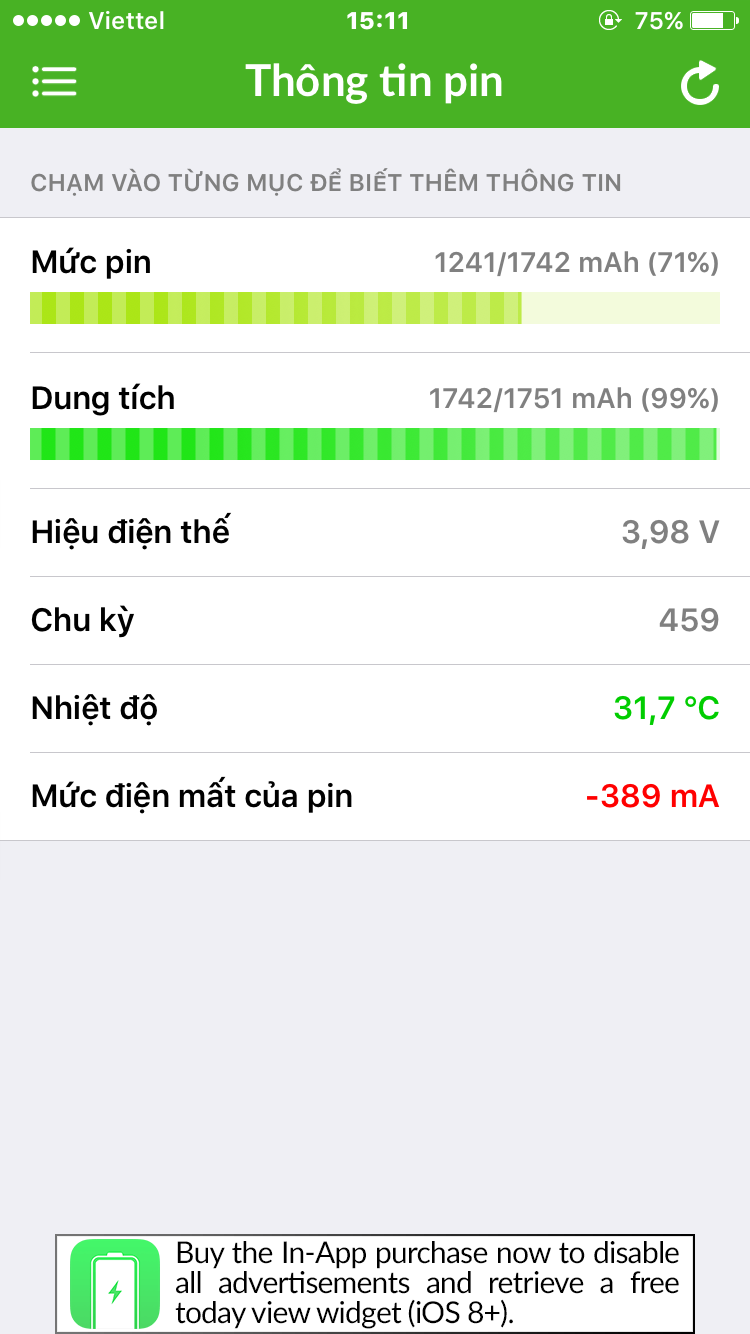Viewport: 750px width, 1334px height.
Task: Open the Mức pin row details
Action: pos(375,285)
